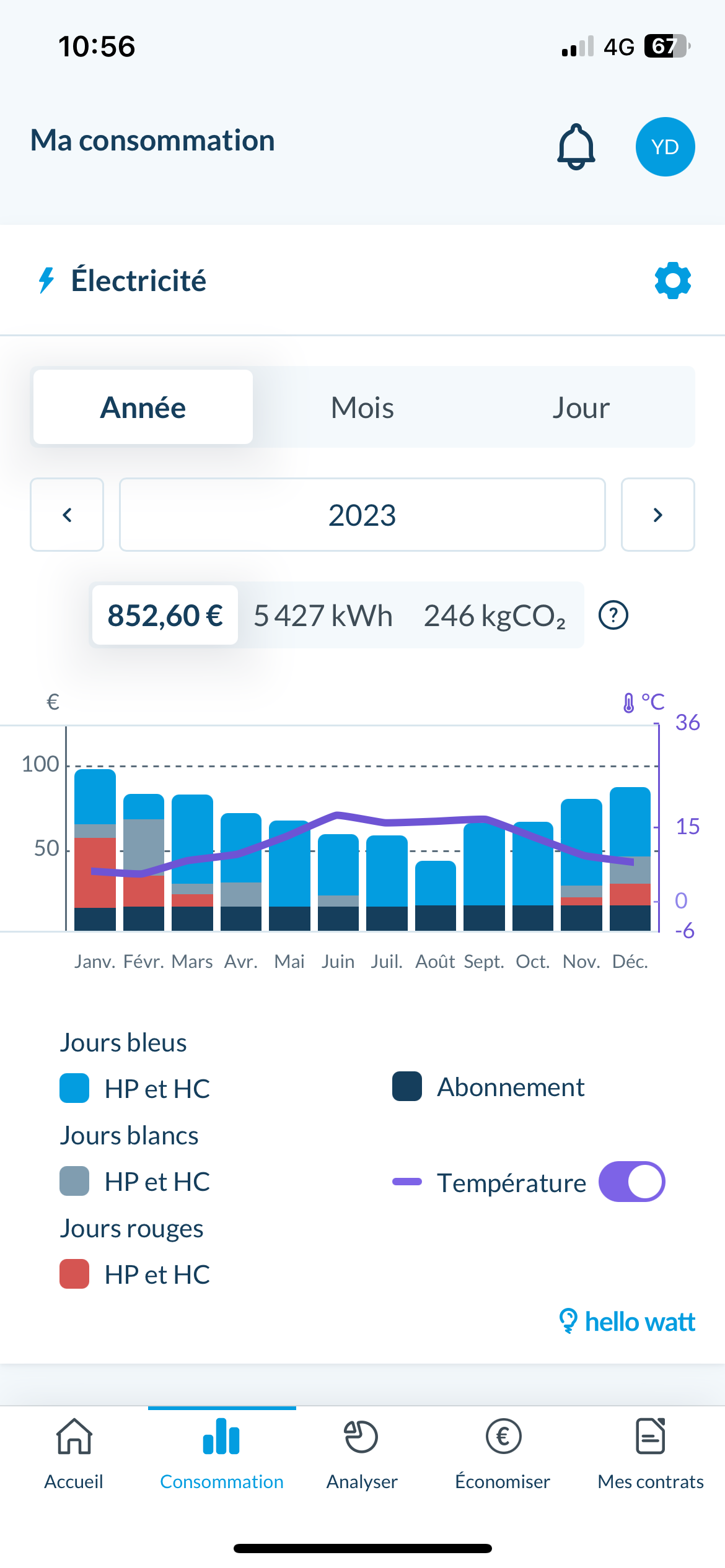
Task: Go to the previous year
Action: click(67, 515)
